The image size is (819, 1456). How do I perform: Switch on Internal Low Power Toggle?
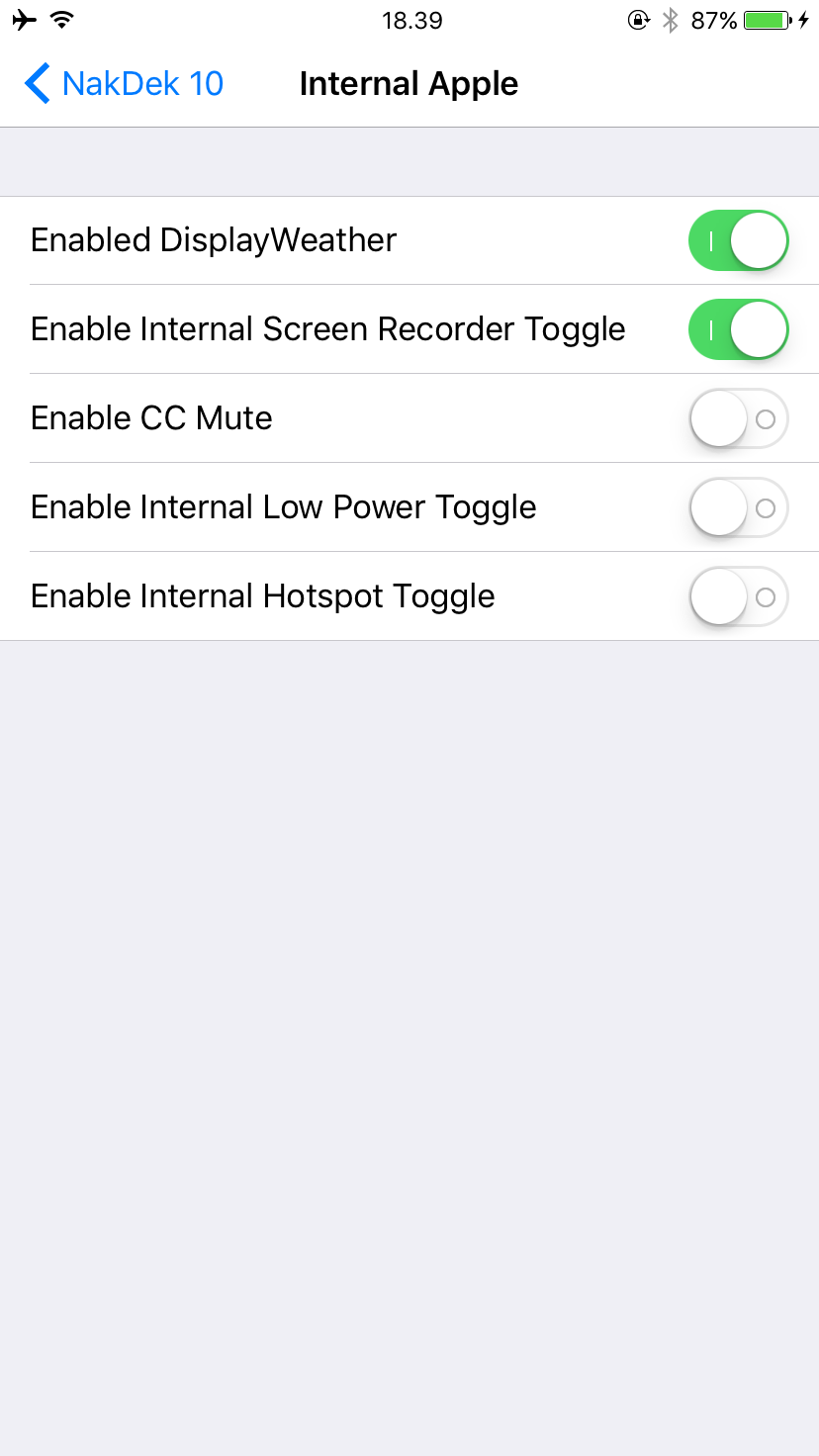coord(738,507)
